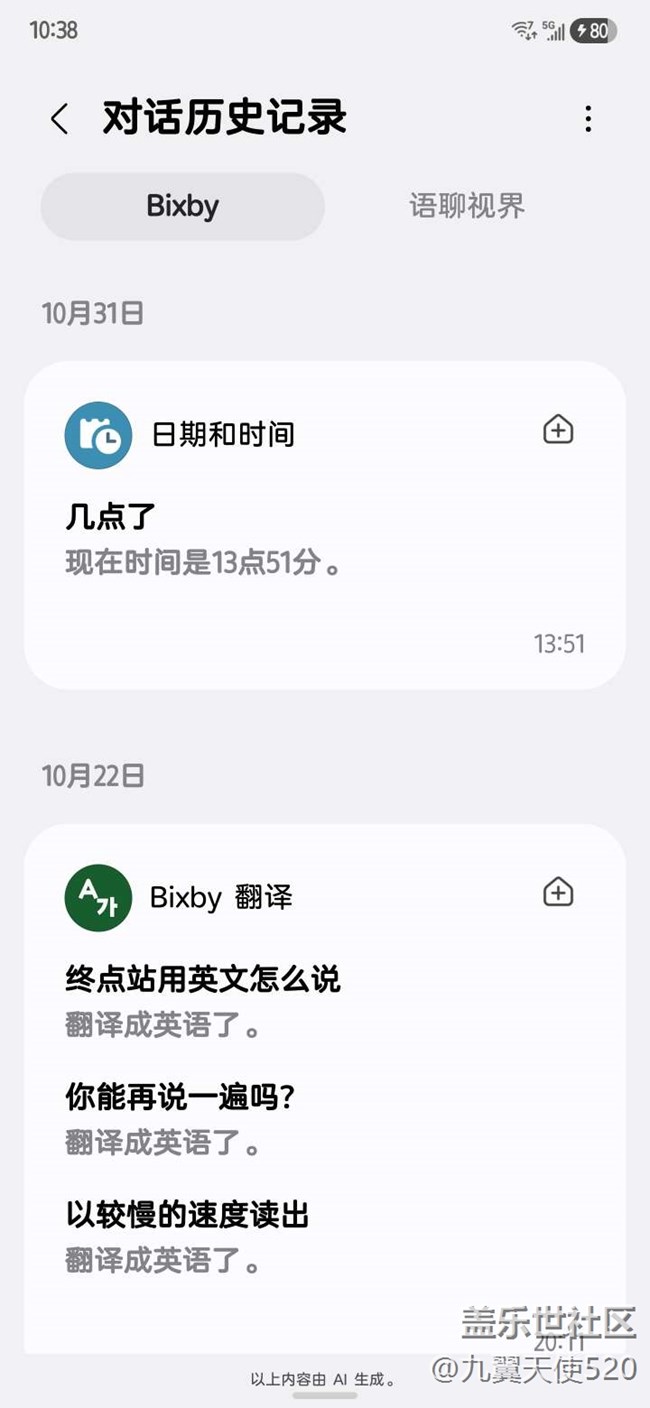Viewport: 650px width, 1408px height.
Task: Go back from 对话历史记录
Action: pyautogui.click(x=59, y=119)
